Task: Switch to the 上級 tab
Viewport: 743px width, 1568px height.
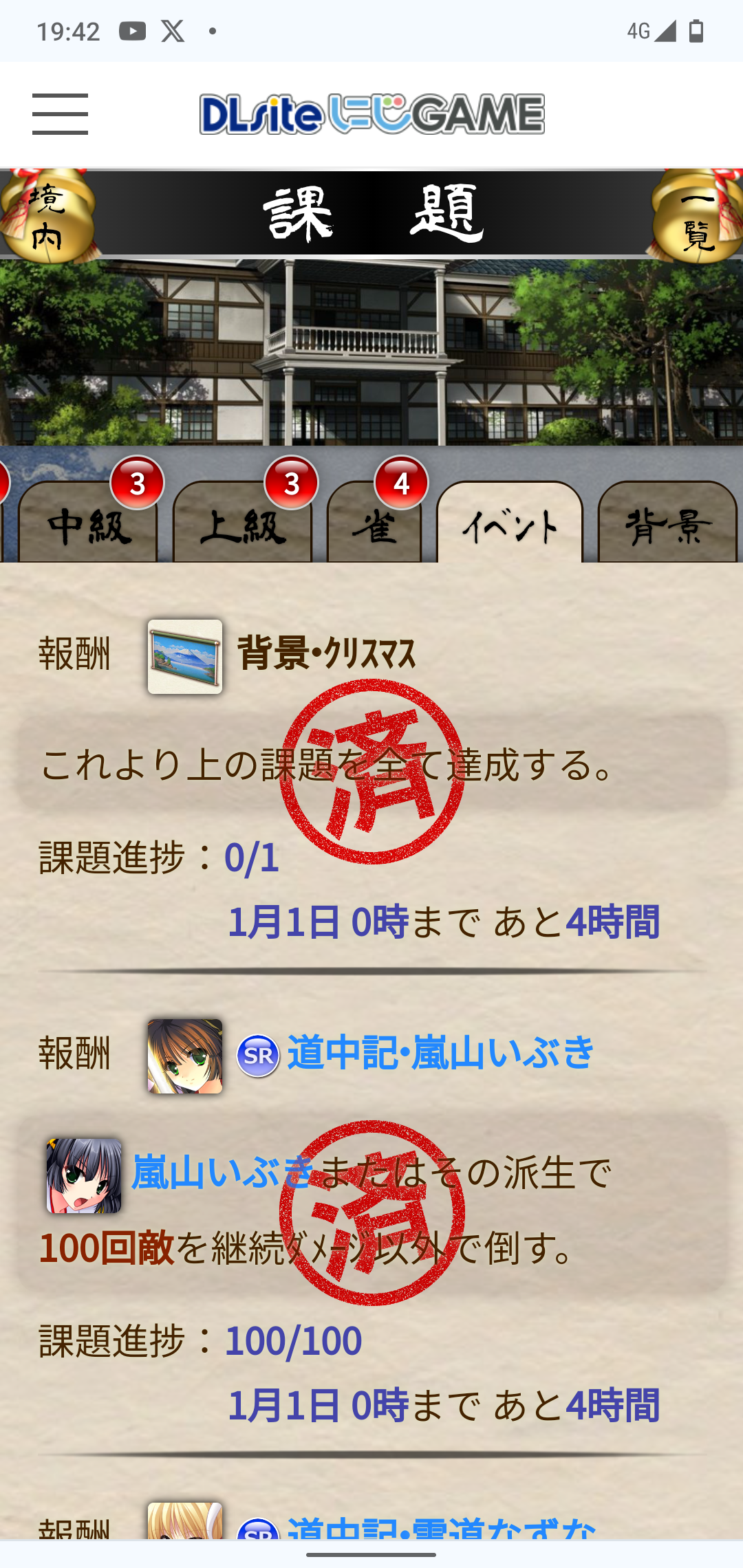Action: coord(242,526)
